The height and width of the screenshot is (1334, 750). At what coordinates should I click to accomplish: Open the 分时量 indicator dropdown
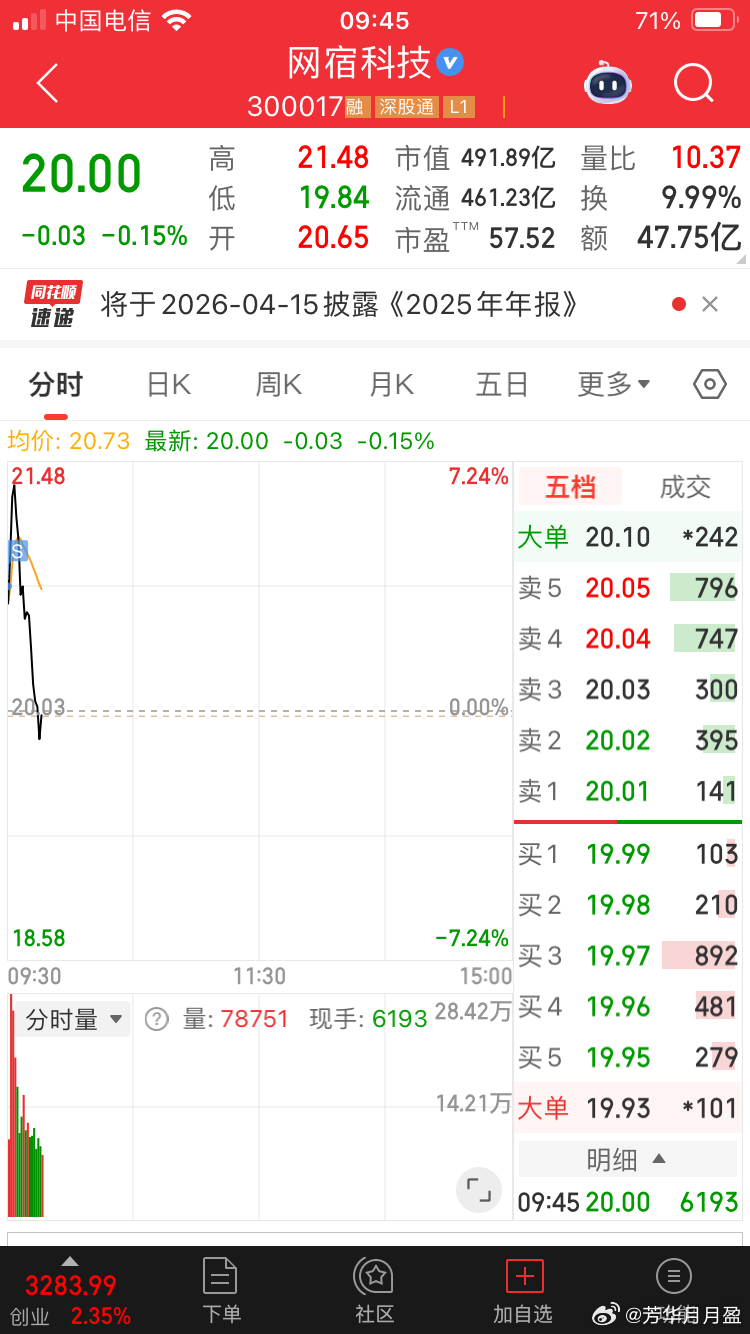click(71, 1018)
